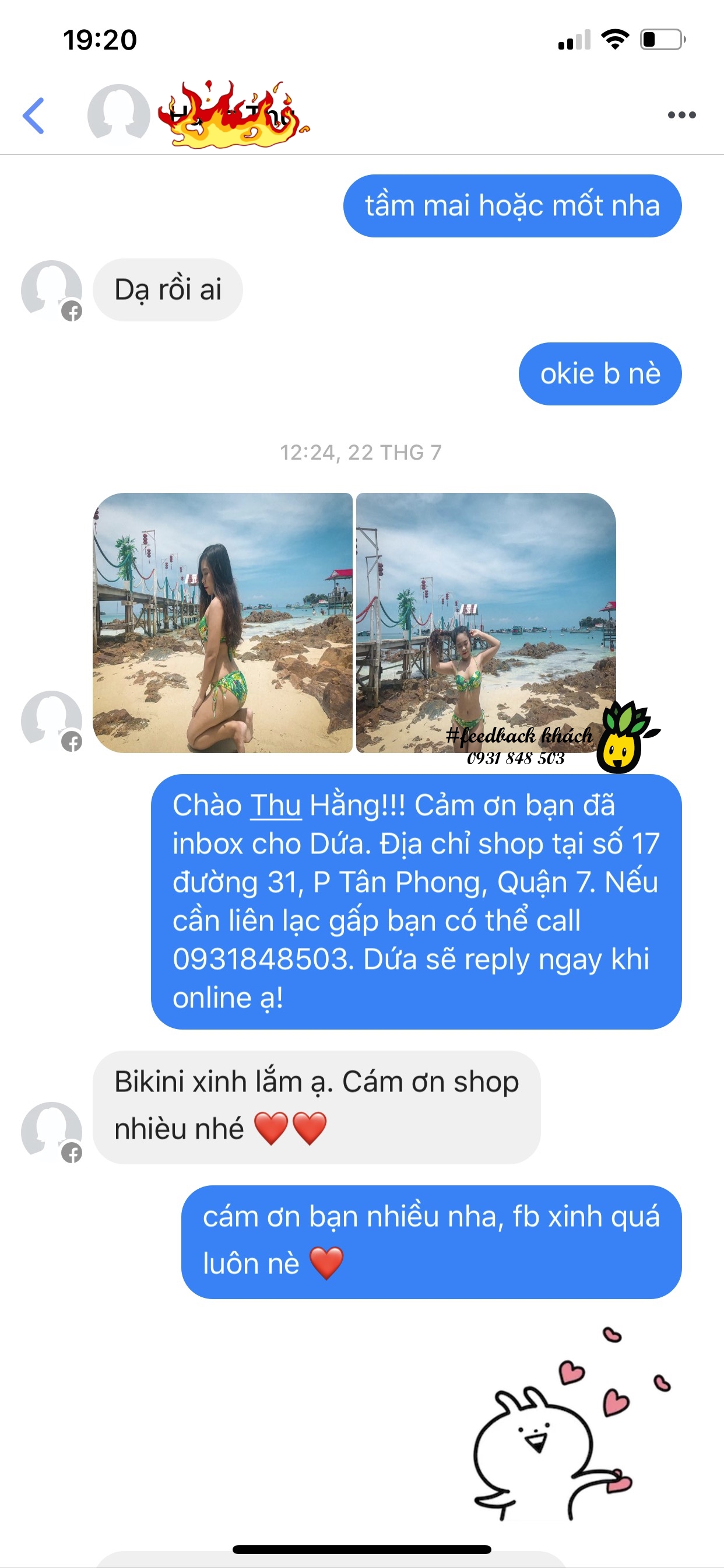Go back to the inbox list

click(x=33, y=115)
